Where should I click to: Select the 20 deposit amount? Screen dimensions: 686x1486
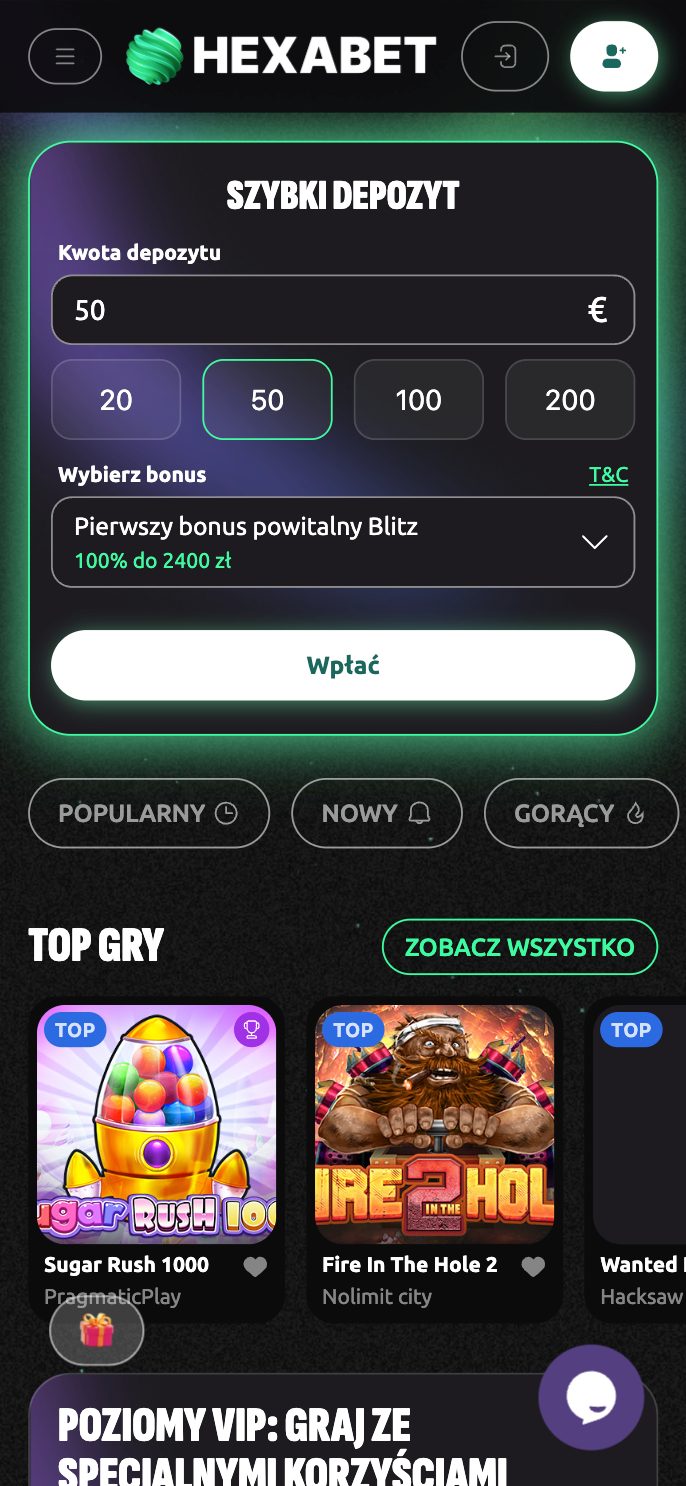pos(116,400)
